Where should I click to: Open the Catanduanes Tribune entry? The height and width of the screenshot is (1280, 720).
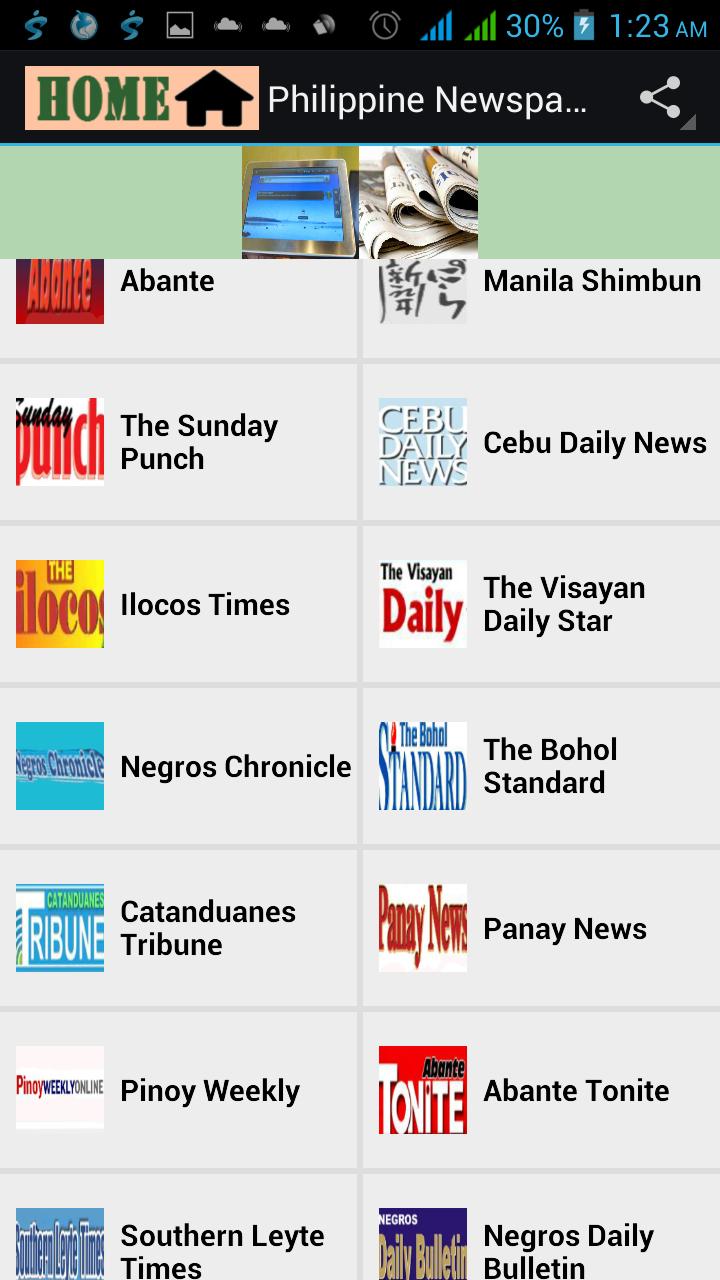(180, 928)
